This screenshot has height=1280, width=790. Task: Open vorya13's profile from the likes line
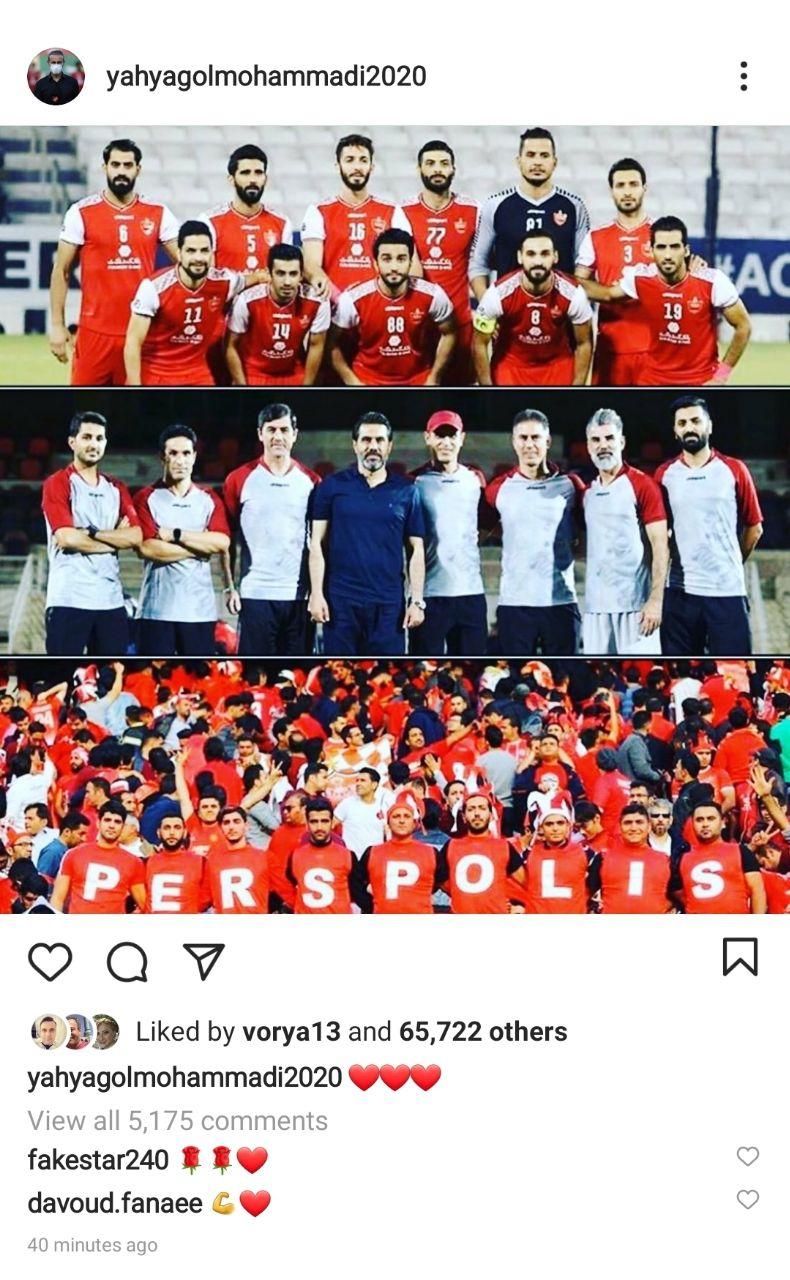click(x=291, y=1032)
